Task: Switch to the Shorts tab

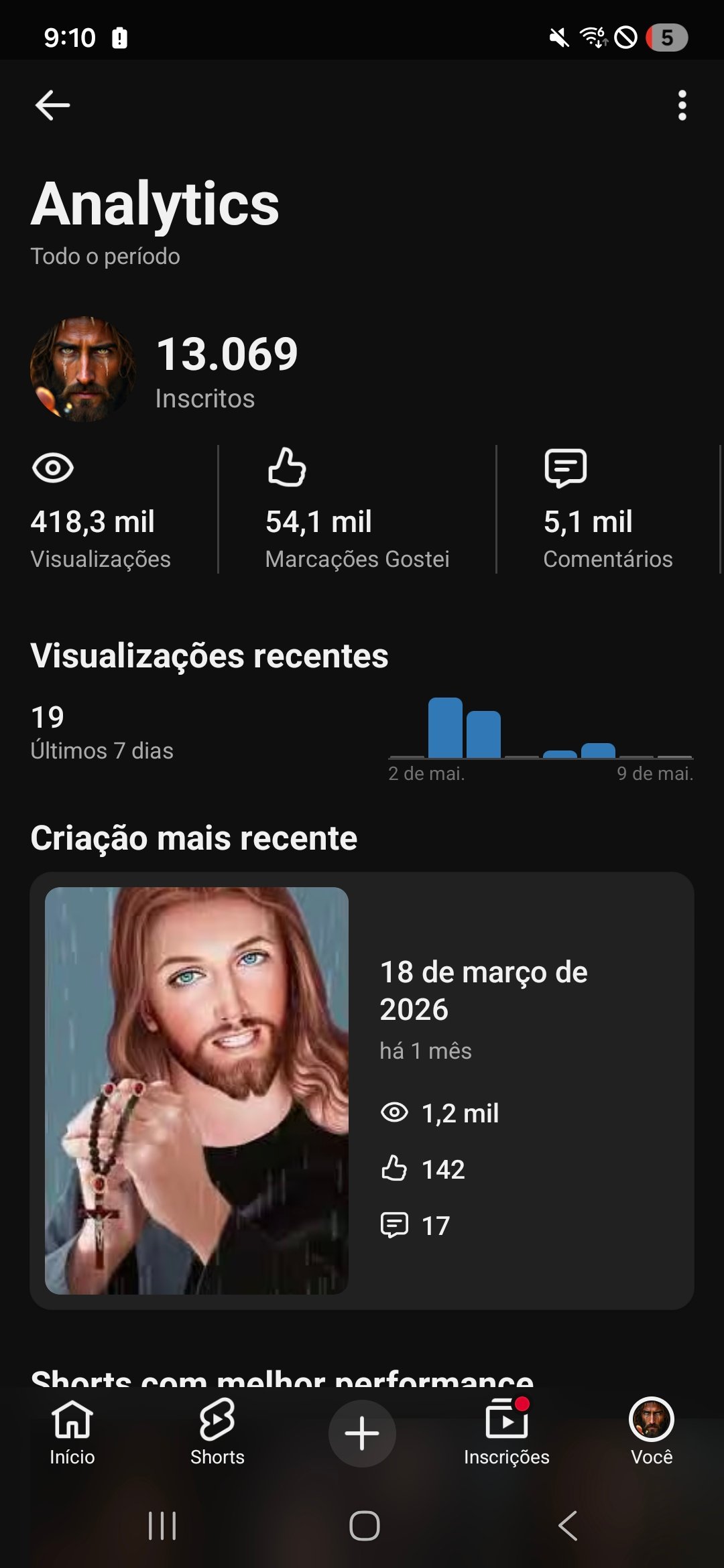Action: [x=217, y=1433]
